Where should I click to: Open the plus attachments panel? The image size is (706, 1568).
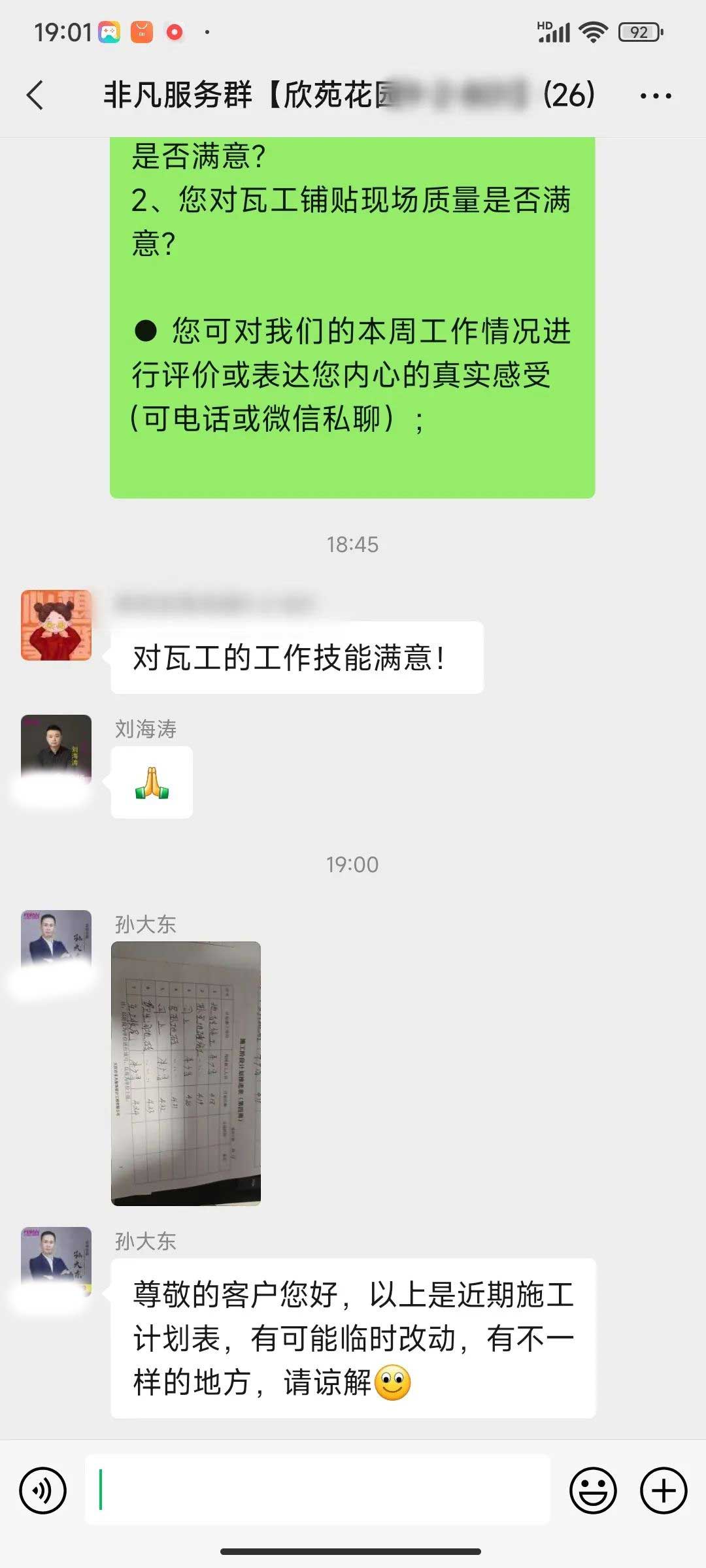[x=663, y=1490]
